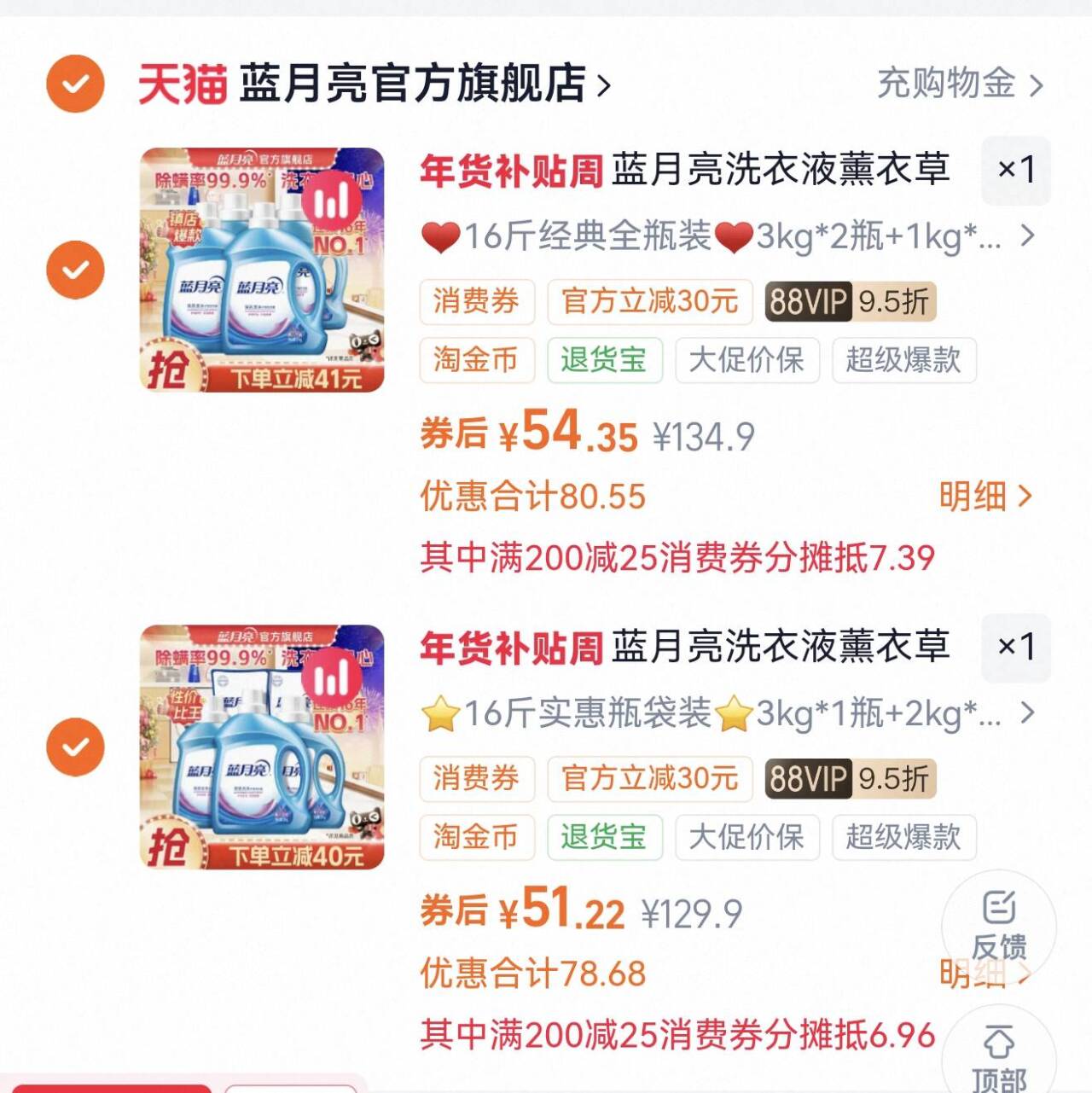Uncheck the 16斤经典全瓶装 item checkbox
The image size is (1092, 1093).
(75, 270)
